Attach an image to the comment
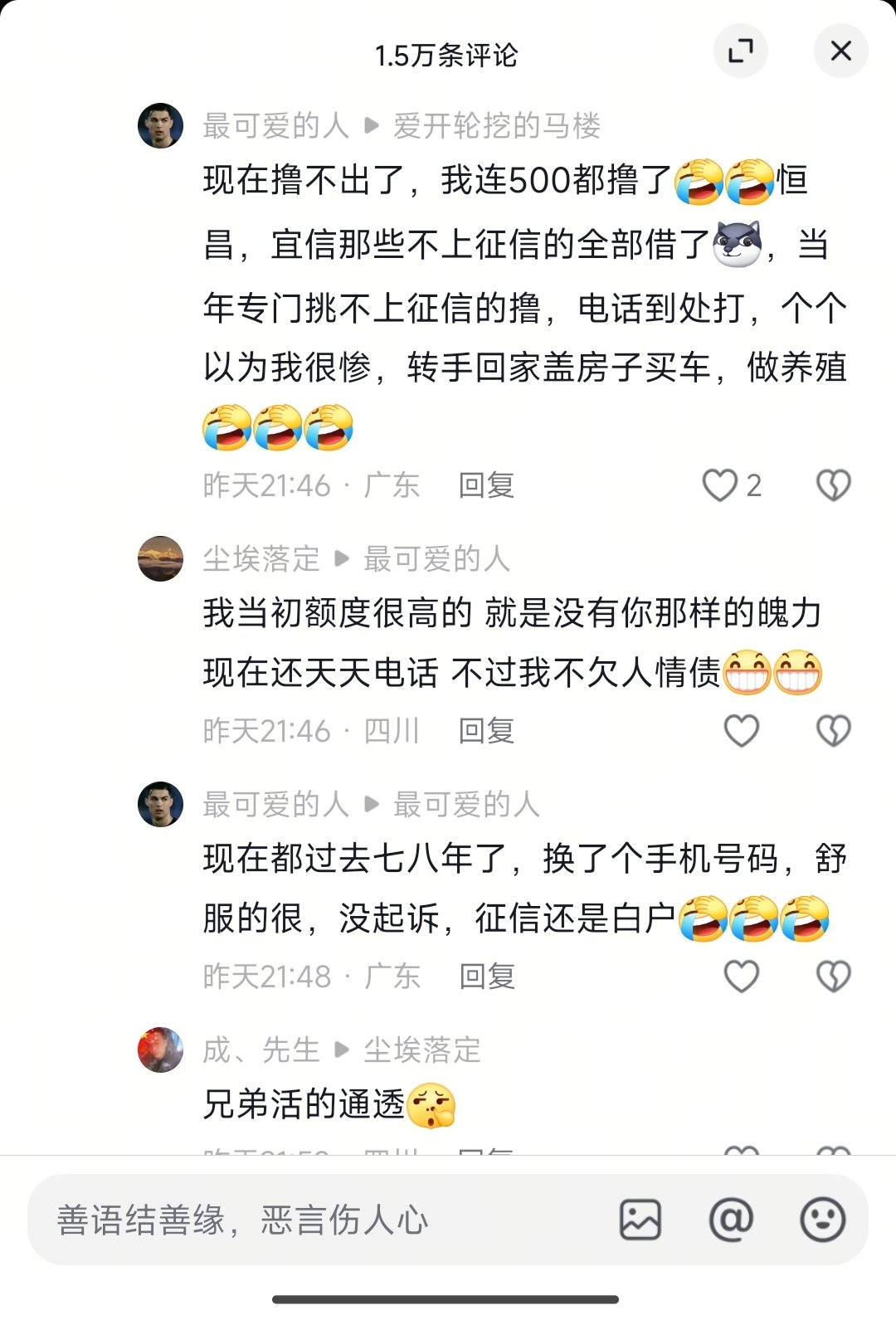 [640, 1220]
